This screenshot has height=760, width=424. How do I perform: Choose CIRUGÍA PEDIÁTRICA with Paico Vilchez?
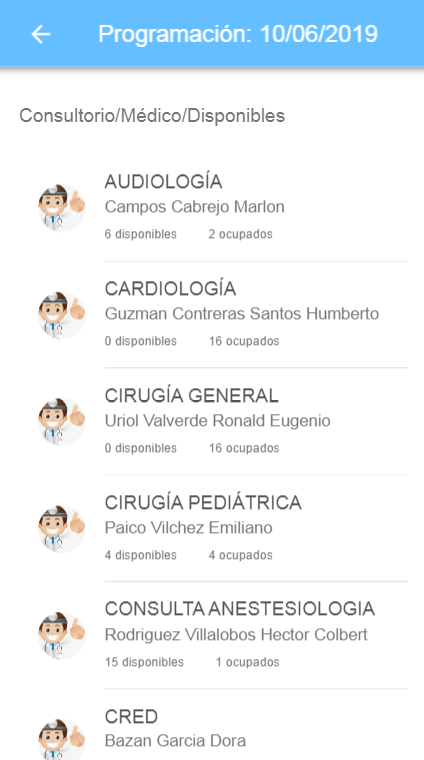coord(212,529)
